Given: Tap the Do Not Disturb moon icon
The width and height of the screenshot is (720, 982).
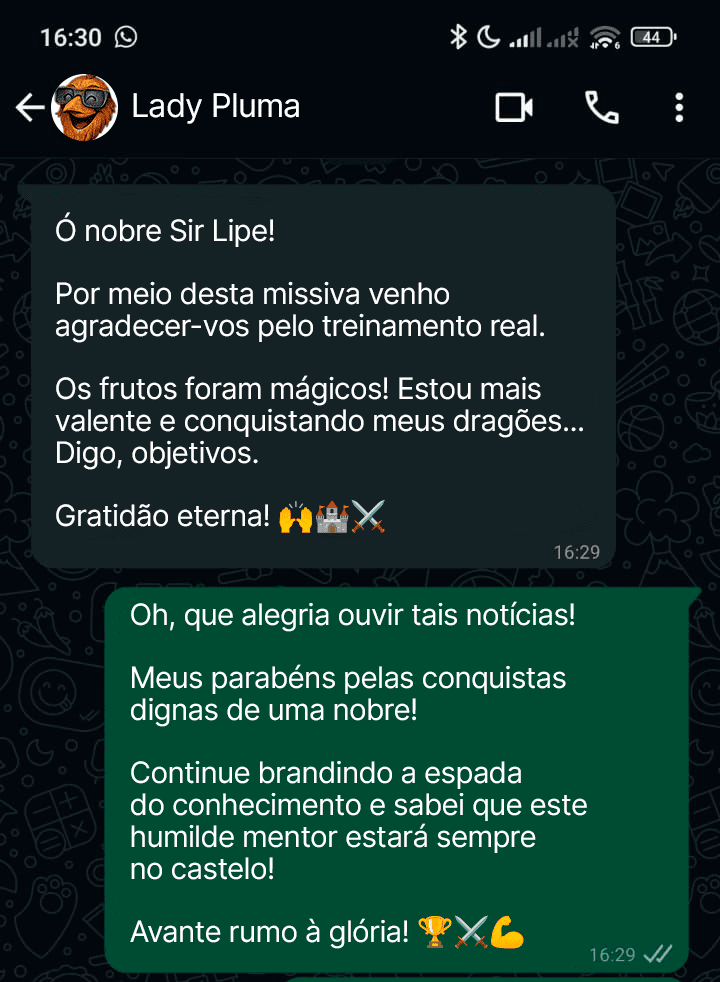Looking at the screenshot, I should 487,35.
